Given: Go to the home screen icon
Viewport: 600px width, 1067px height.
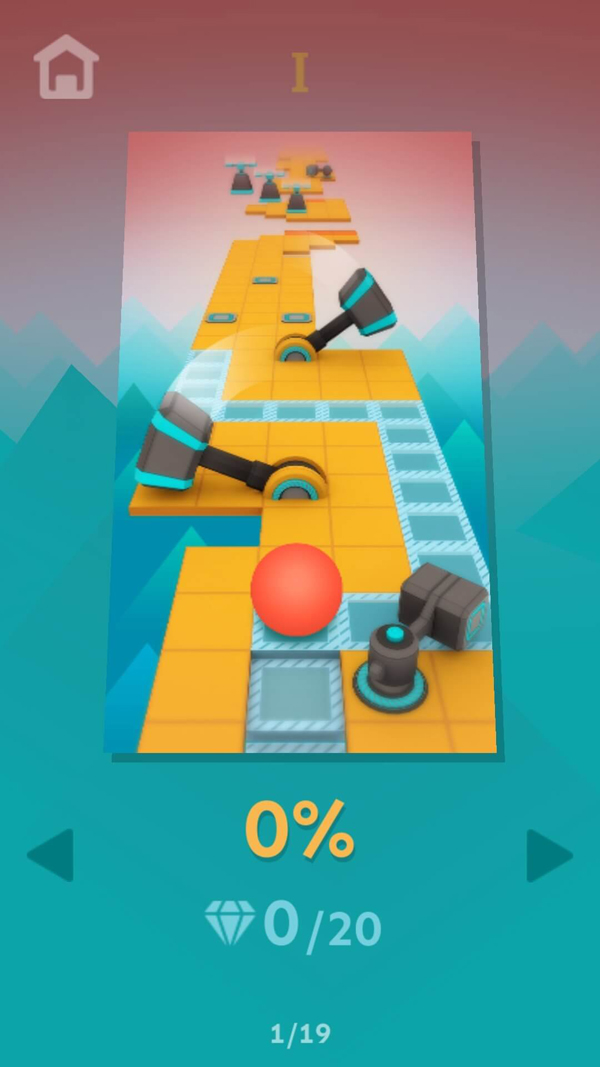Looking at the screenshot, I should pos(66,67).
